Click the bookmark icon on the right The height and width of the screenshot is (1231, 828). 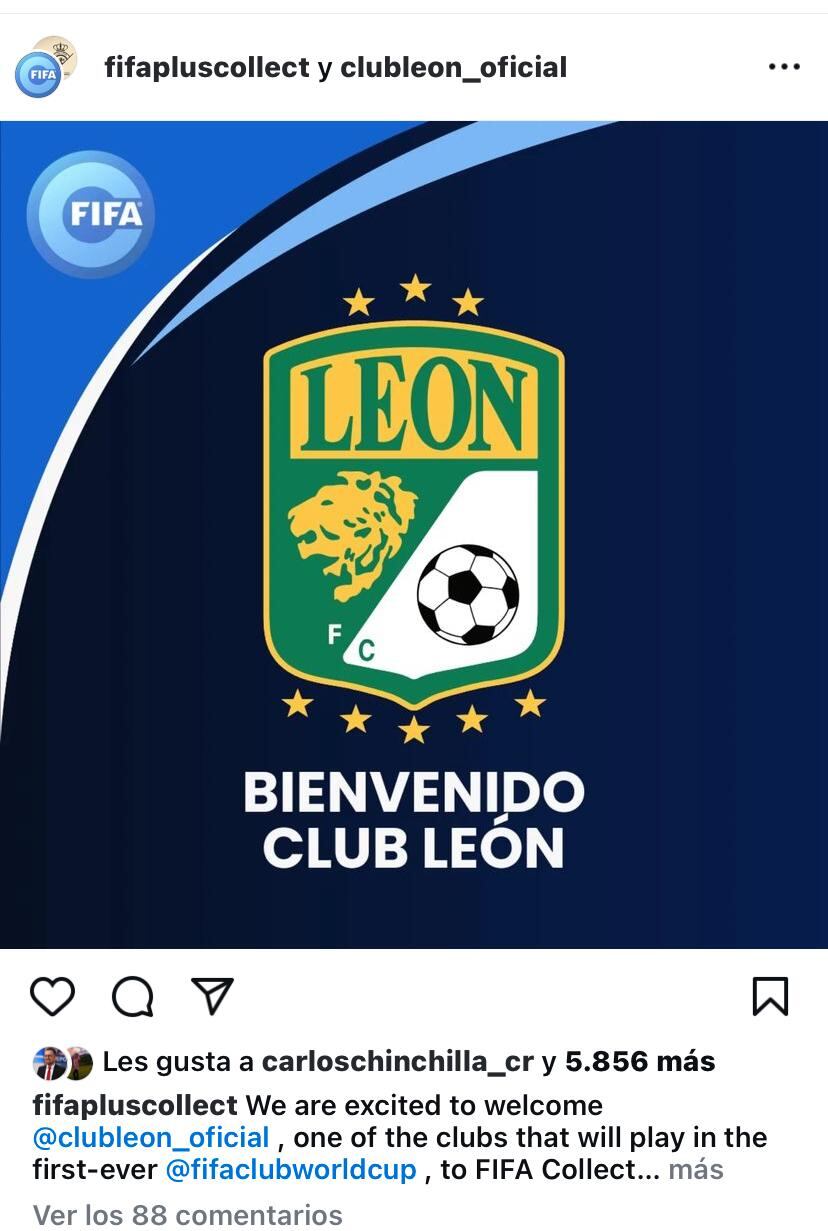(770, 996)
